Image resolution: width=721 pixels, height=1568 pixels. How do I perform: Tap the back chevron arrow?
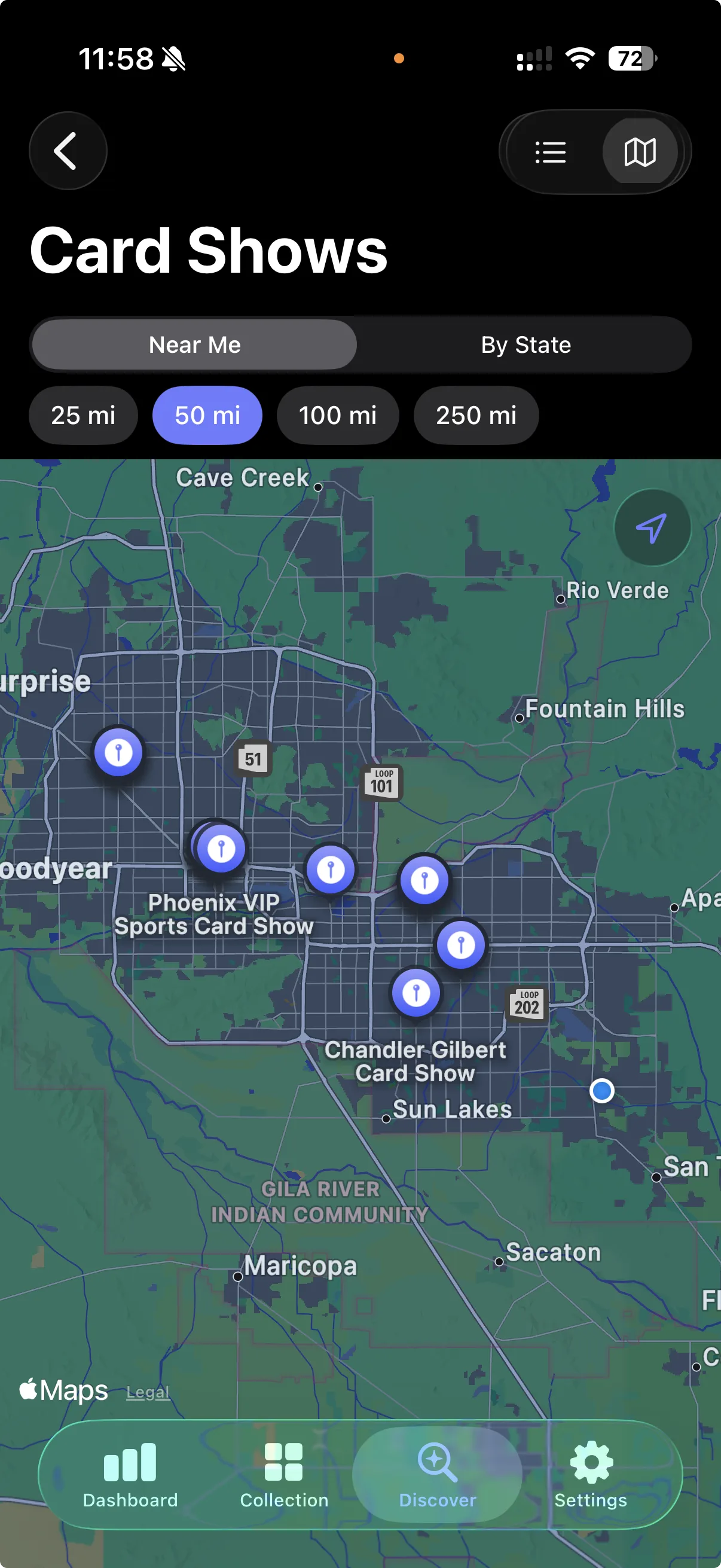[68, 151]
